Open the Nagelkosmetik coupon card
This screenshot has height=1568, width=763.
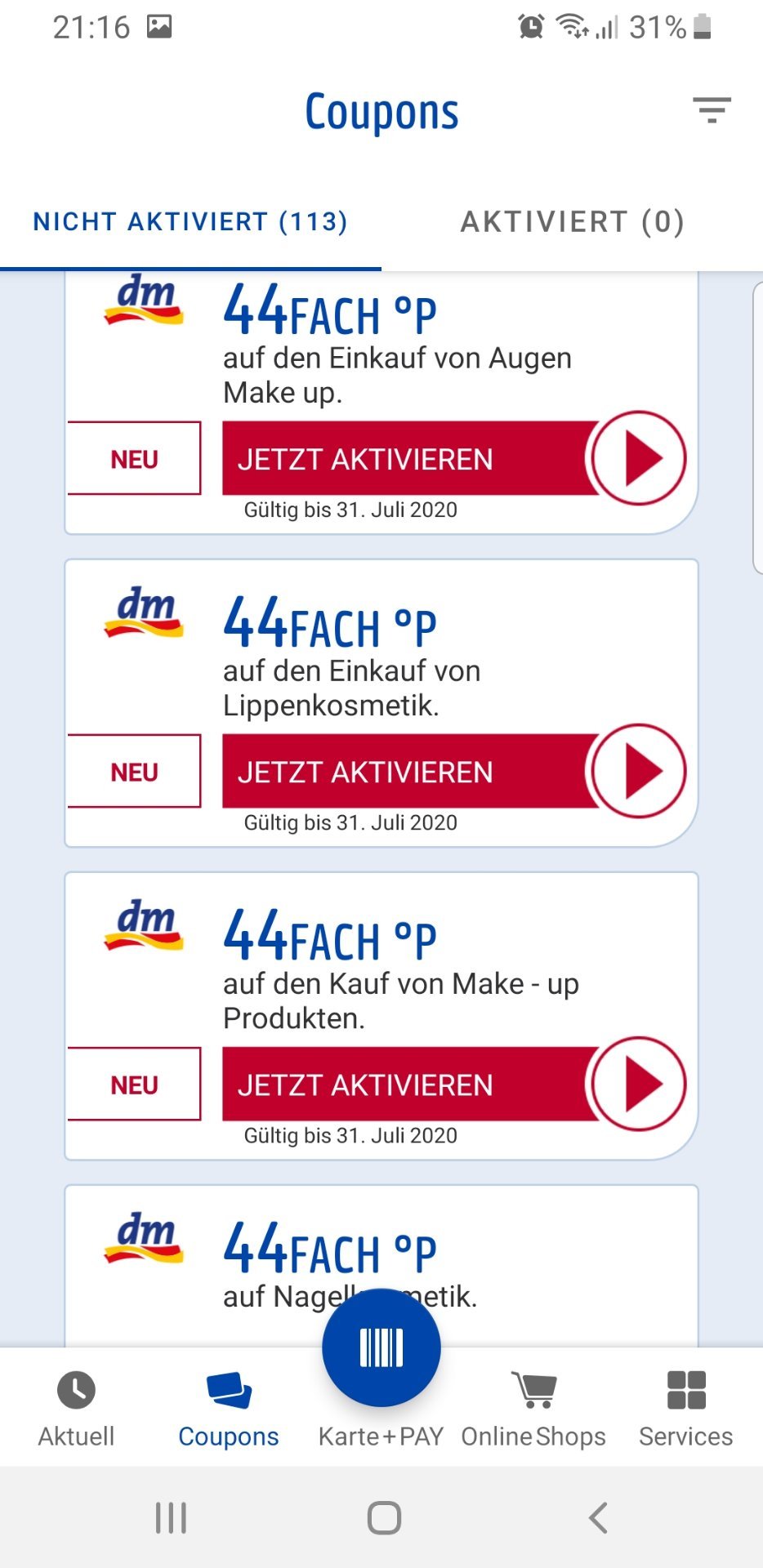[381, 1265]
